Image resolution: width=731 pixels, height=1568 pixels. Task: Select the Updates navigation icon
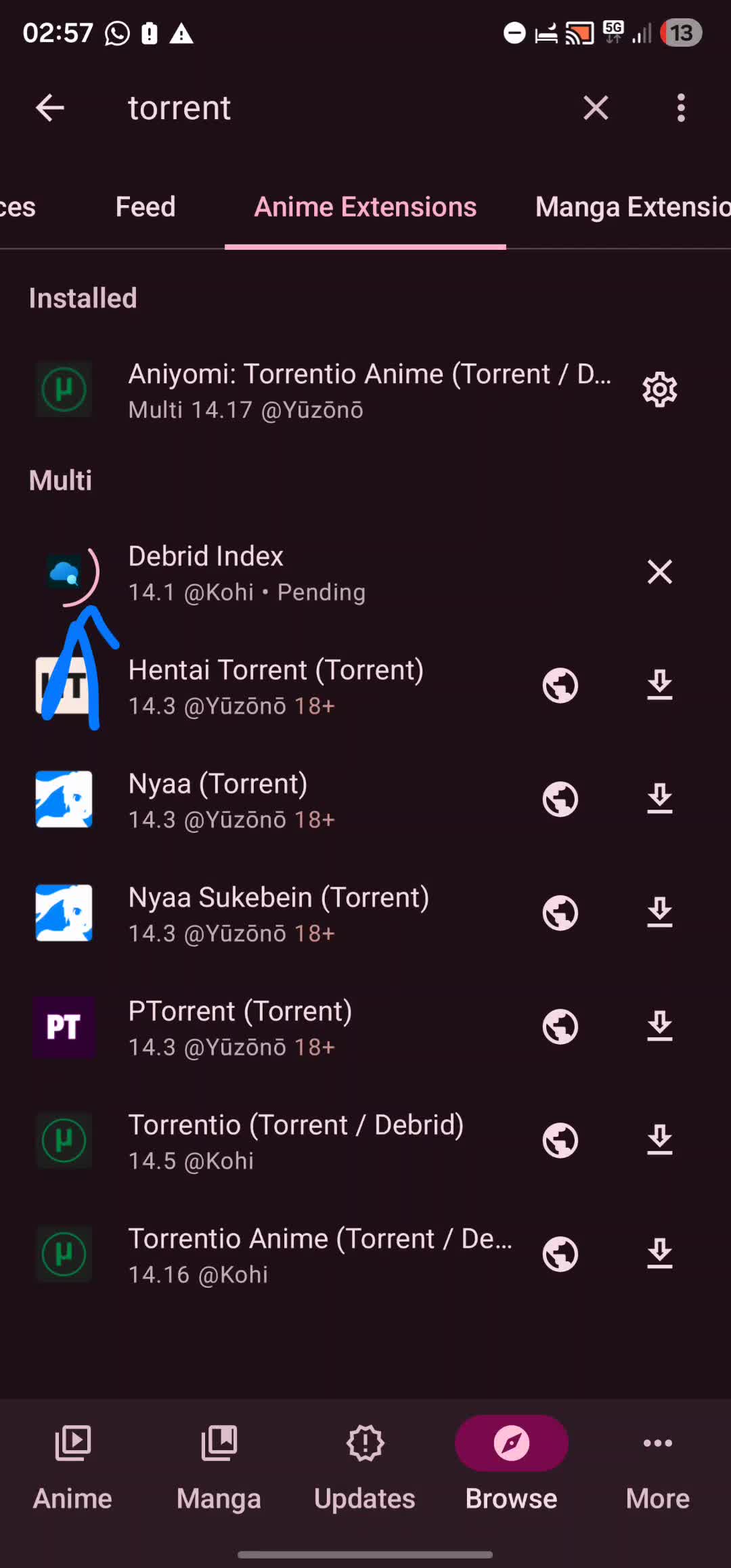click(x=365, y=1443)
